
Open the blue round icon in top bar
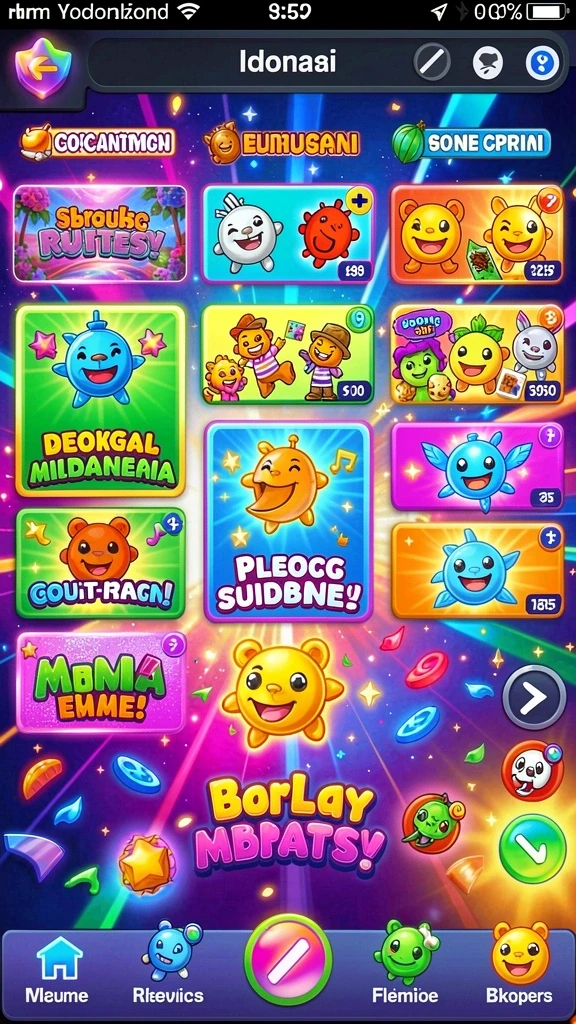(543, 63)
